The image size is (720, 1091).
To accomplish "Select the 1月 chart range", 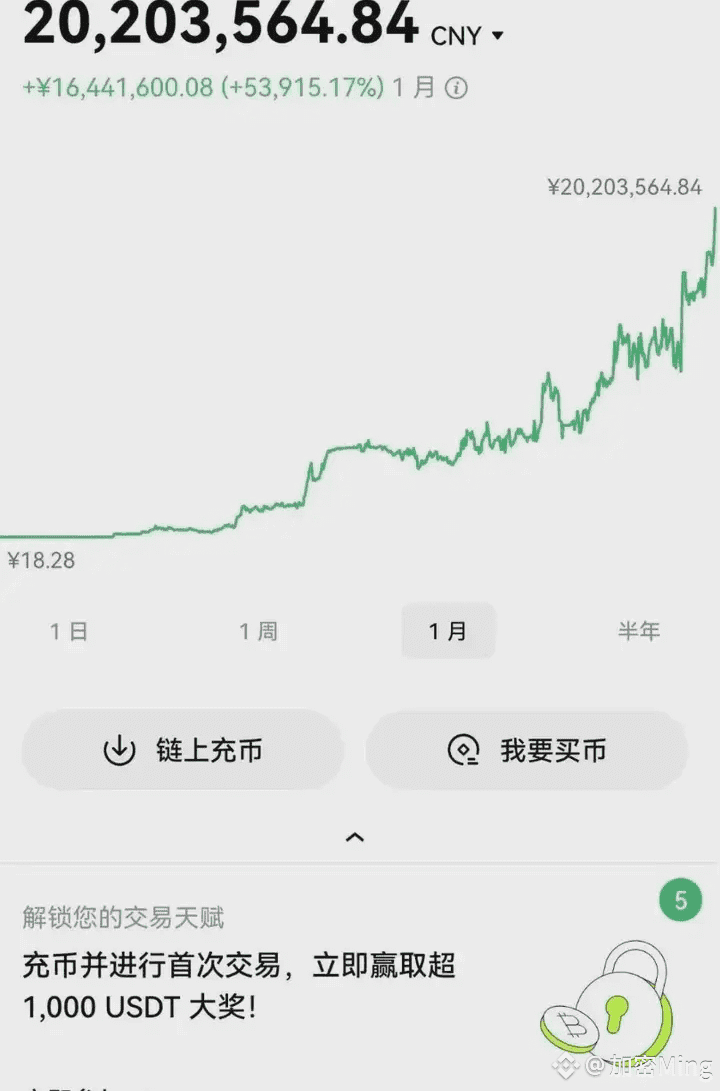I will coord(448,631).
